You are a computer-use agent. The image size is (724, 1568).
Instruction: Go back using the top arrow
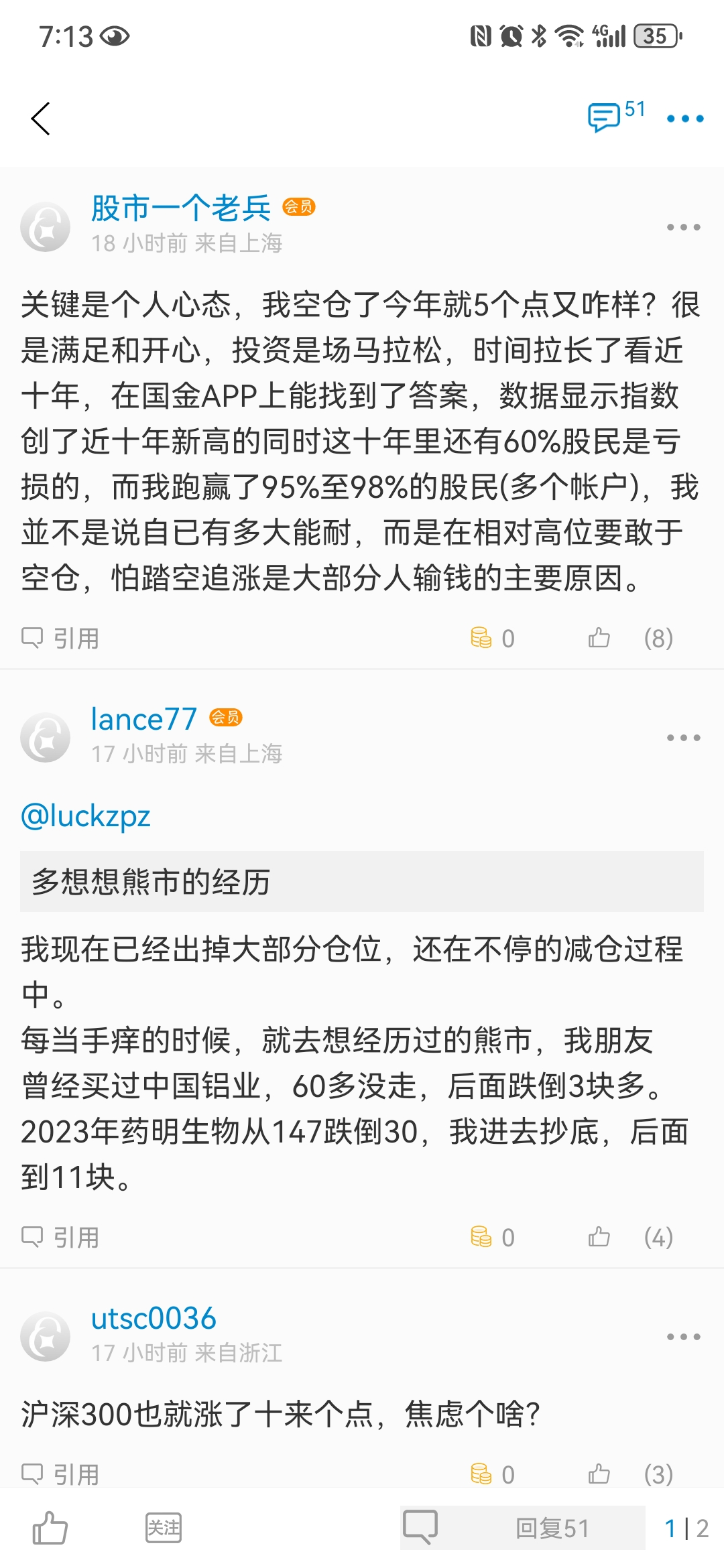(x=41, y=119)
